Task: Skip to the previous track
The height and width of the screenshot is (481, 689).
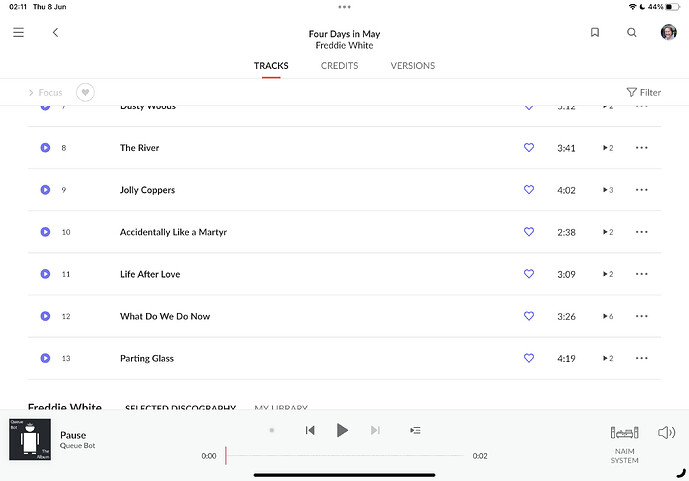Action: coord(310,430)
